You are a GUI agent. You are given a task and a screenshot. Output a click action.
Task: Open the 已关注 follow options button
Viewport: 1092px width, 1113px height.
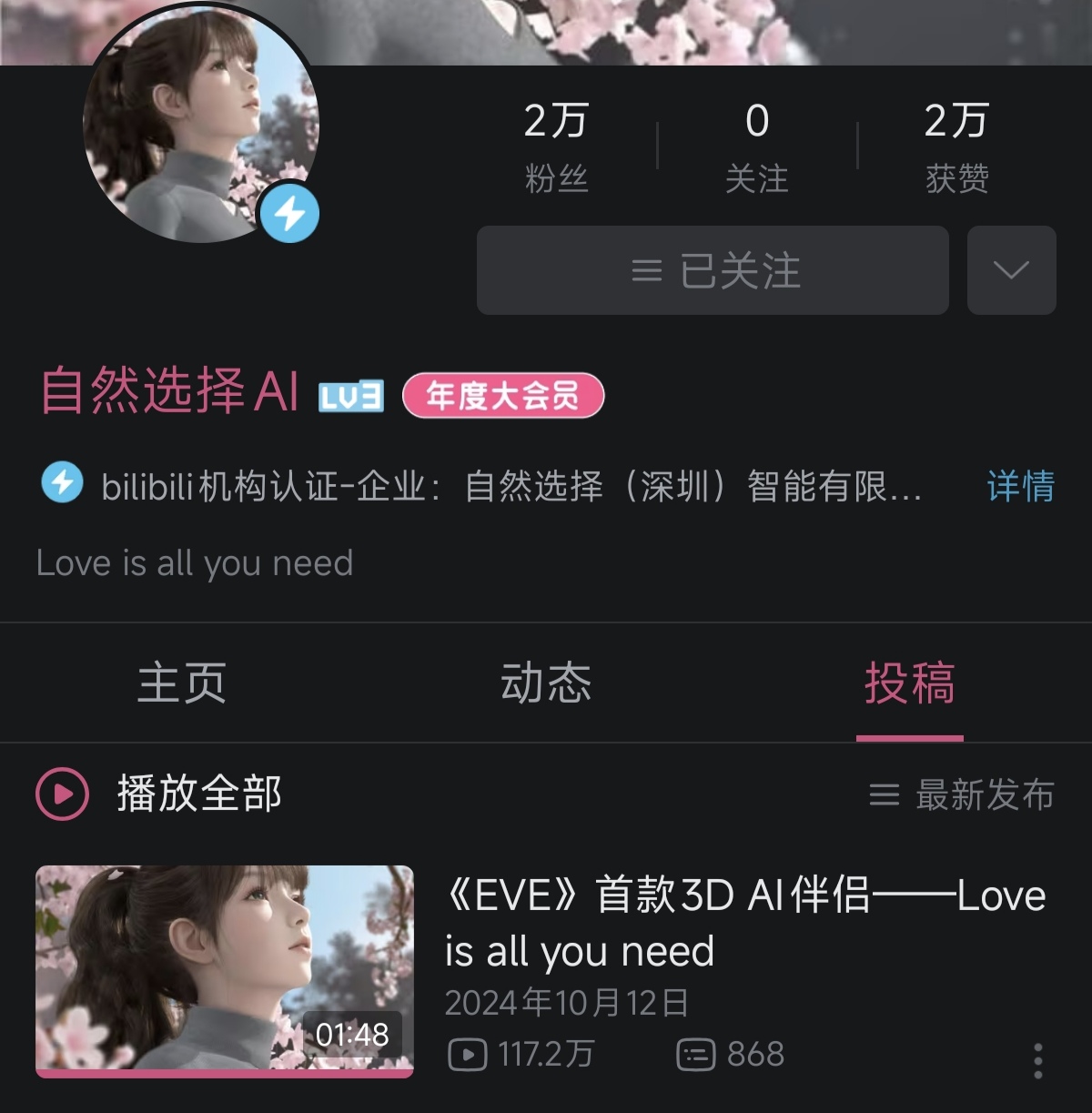point(713,270)
